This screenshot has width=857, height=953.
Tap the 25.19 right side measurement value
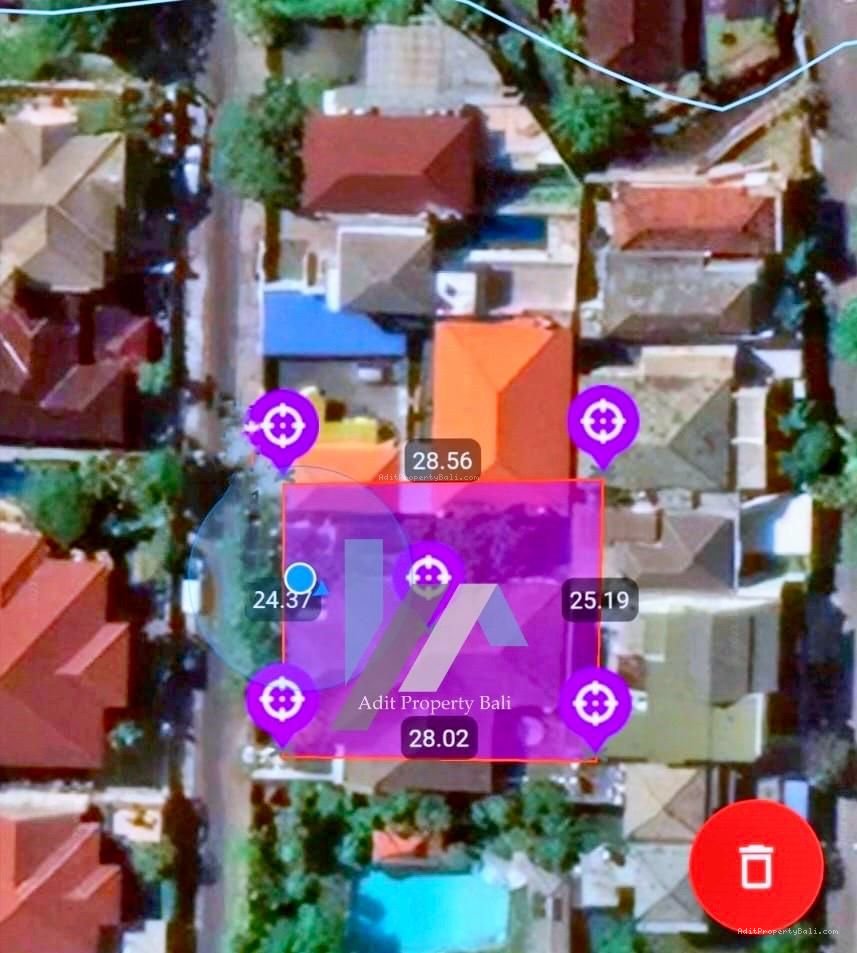tap(600, 601)
